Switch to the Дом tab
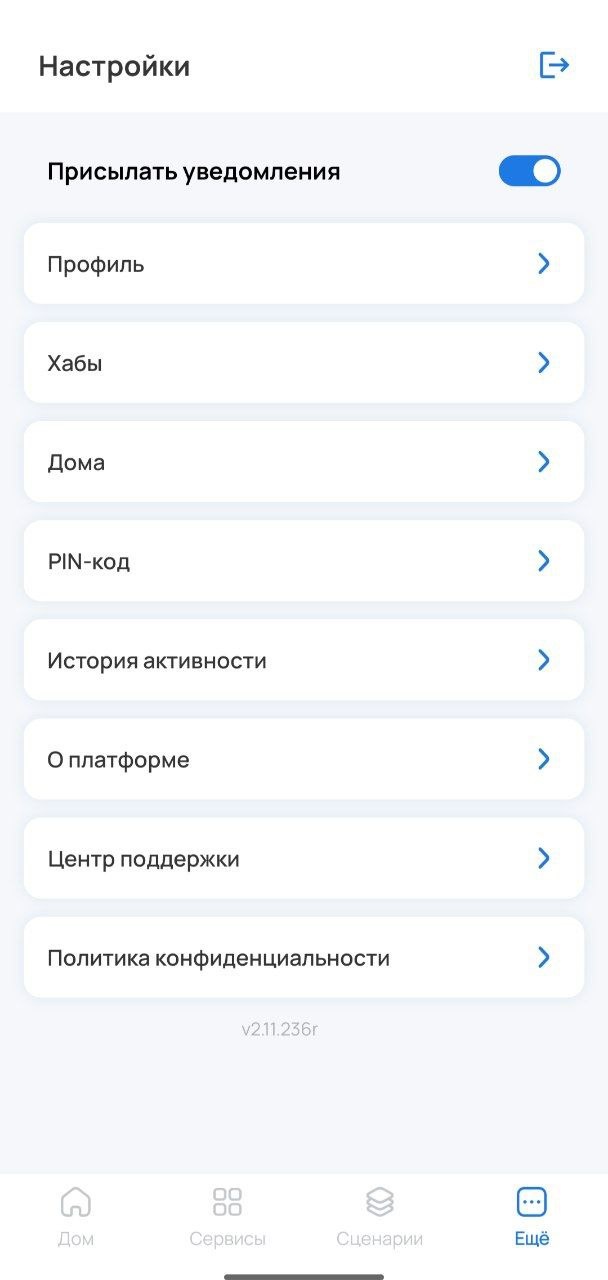Screen dimensions: 608x1280 point(76,1215)
